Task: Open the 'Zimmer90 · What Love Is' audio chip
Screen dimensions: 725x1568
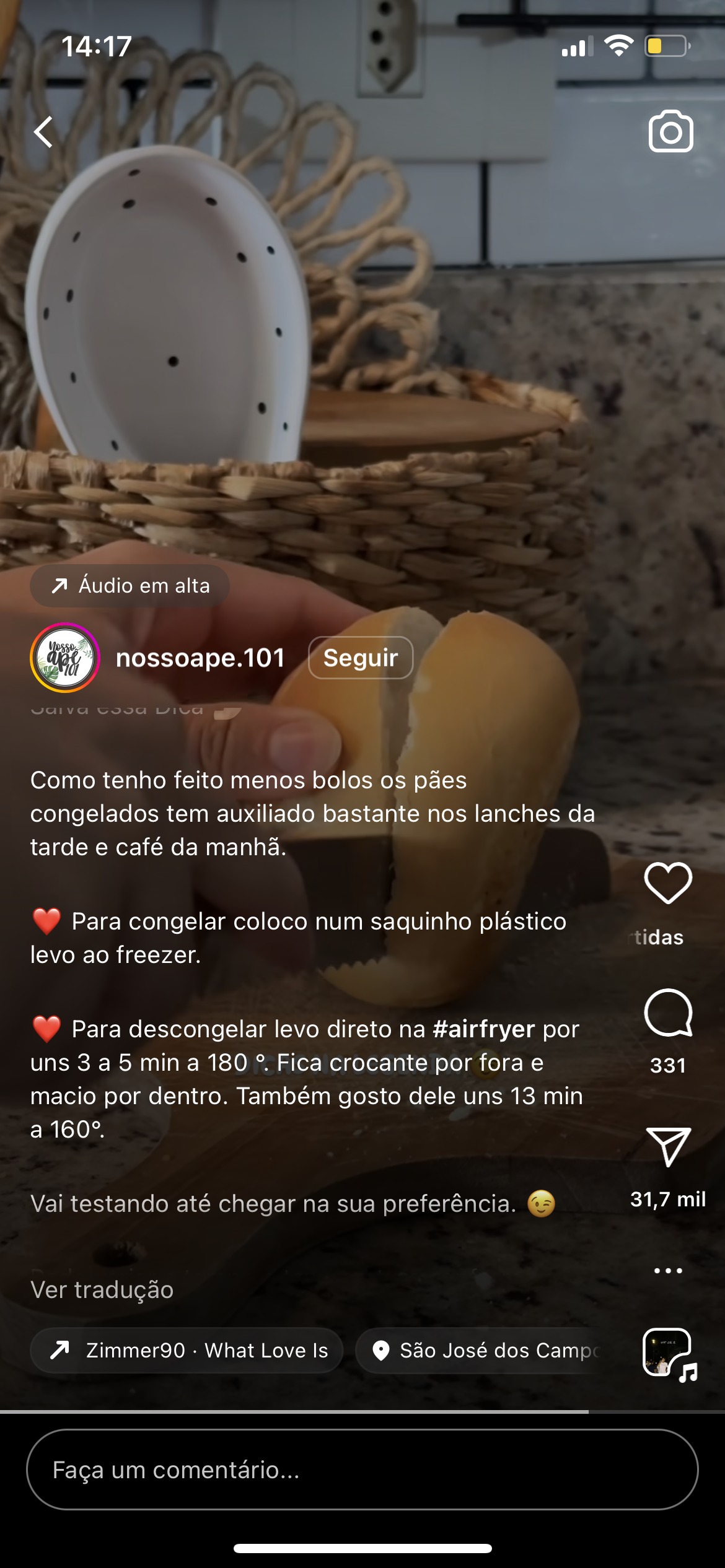Action: coord(187,1351)
